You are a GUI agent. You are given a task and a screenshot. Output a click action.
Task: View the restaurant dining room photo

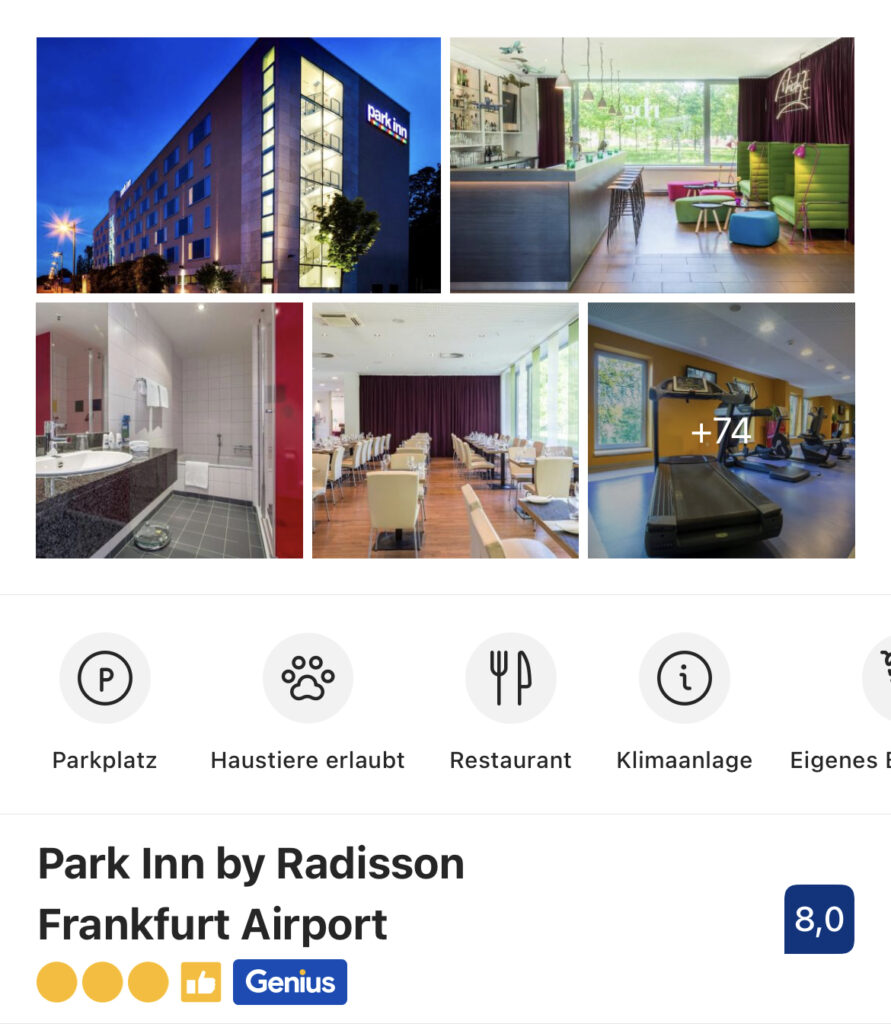[x=445, y=430]
